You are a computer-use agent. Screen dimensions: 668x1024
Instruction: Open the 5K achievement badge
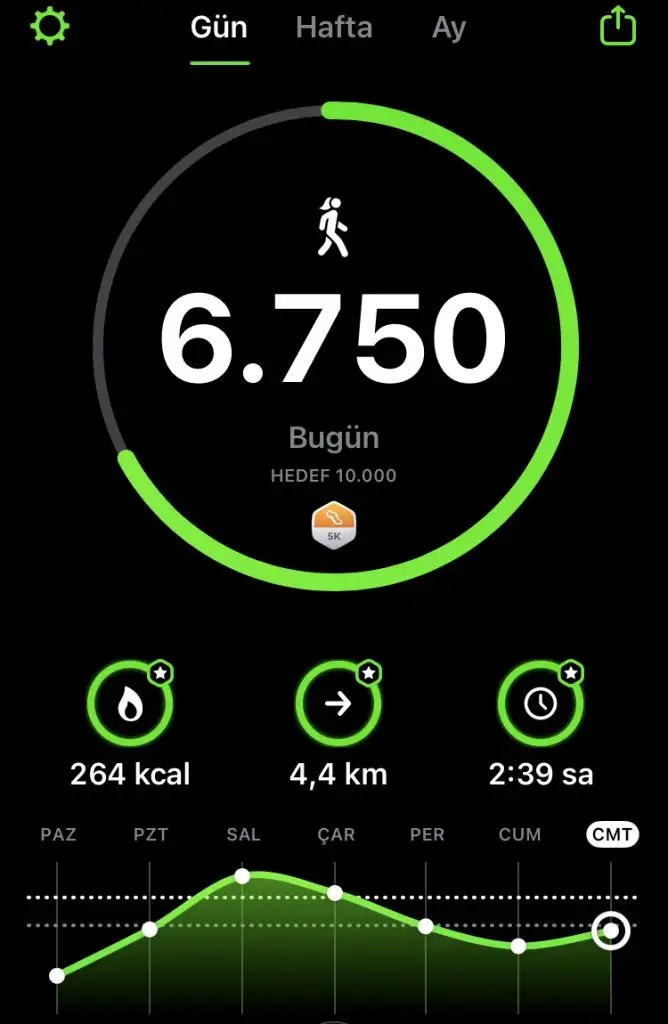(334, 526)
